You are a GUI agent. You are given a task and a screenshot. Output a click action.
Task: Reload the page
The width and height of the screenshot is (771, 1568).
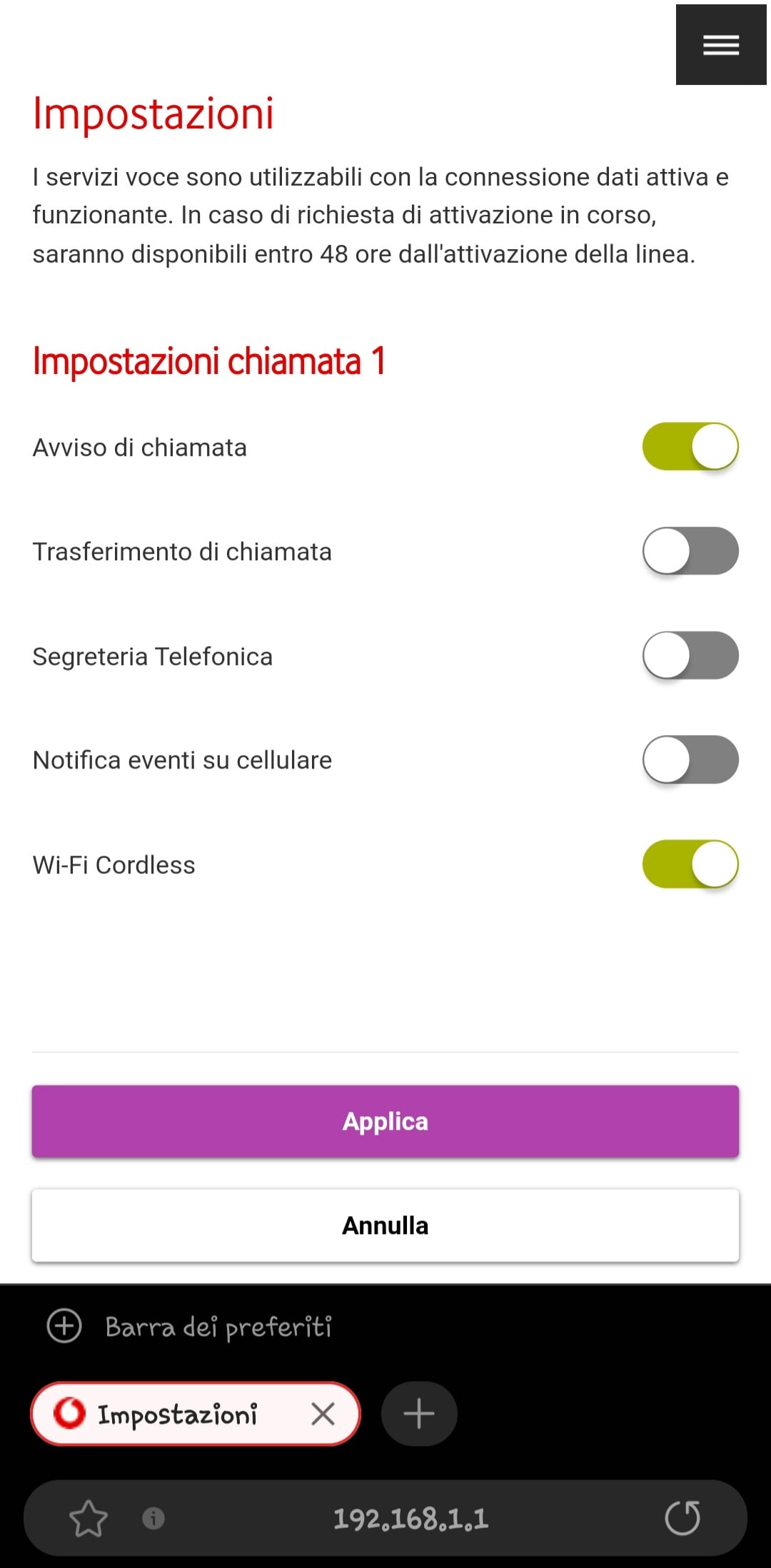(x=683, y=1517)
